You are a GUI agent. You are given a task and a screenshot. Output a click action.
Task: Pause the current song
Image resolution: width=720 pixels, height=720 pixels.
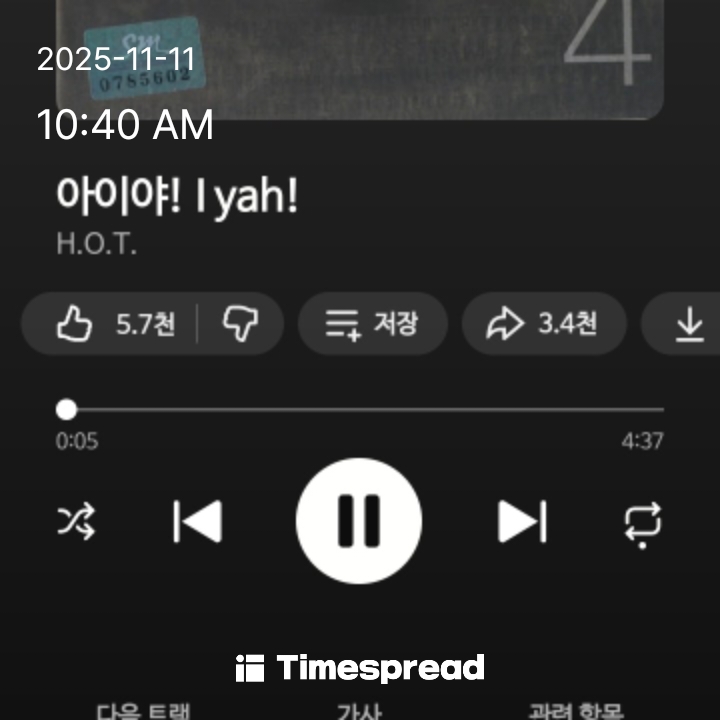click(x=359, y=521)
